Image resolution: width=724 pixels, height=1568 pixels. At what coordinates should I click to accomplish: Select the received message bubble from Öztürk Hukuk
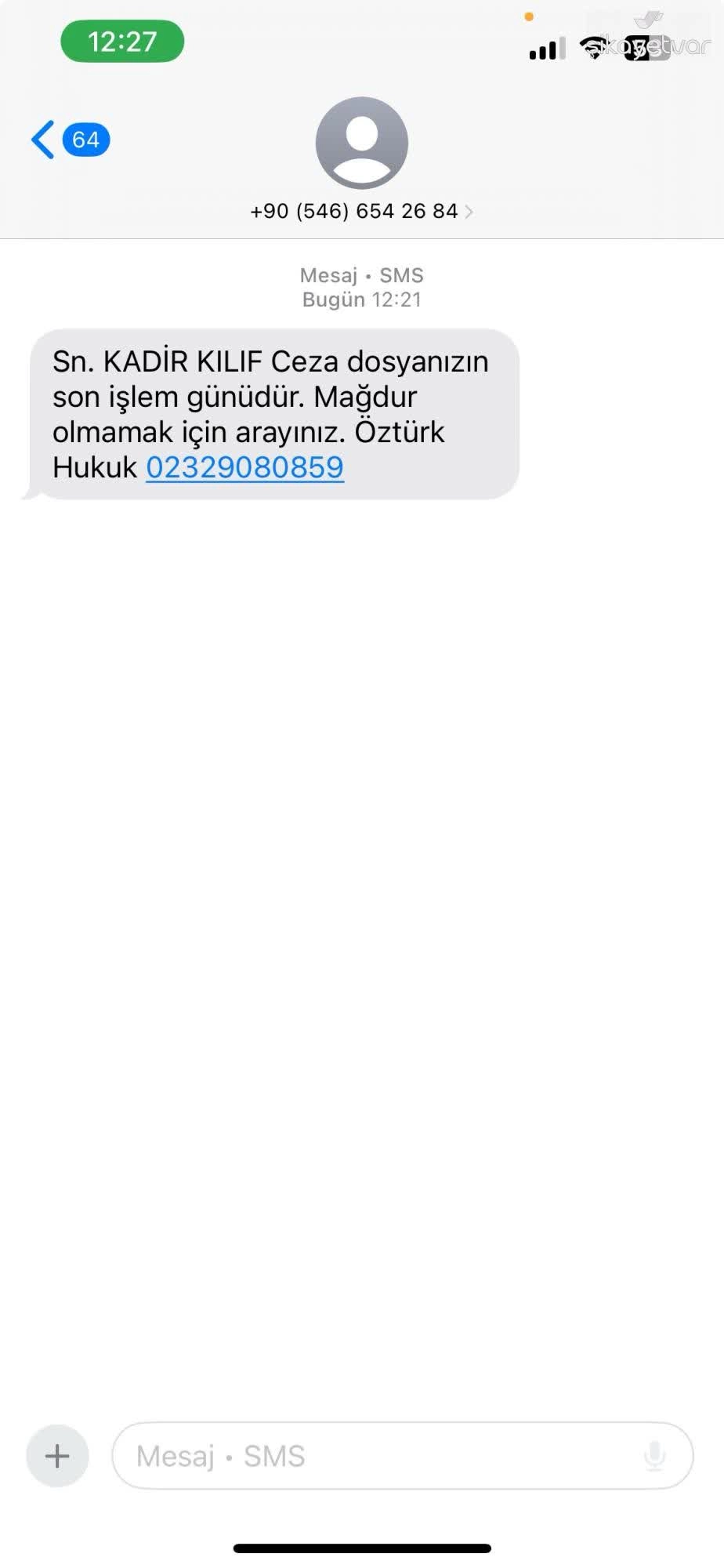(270, 414)
